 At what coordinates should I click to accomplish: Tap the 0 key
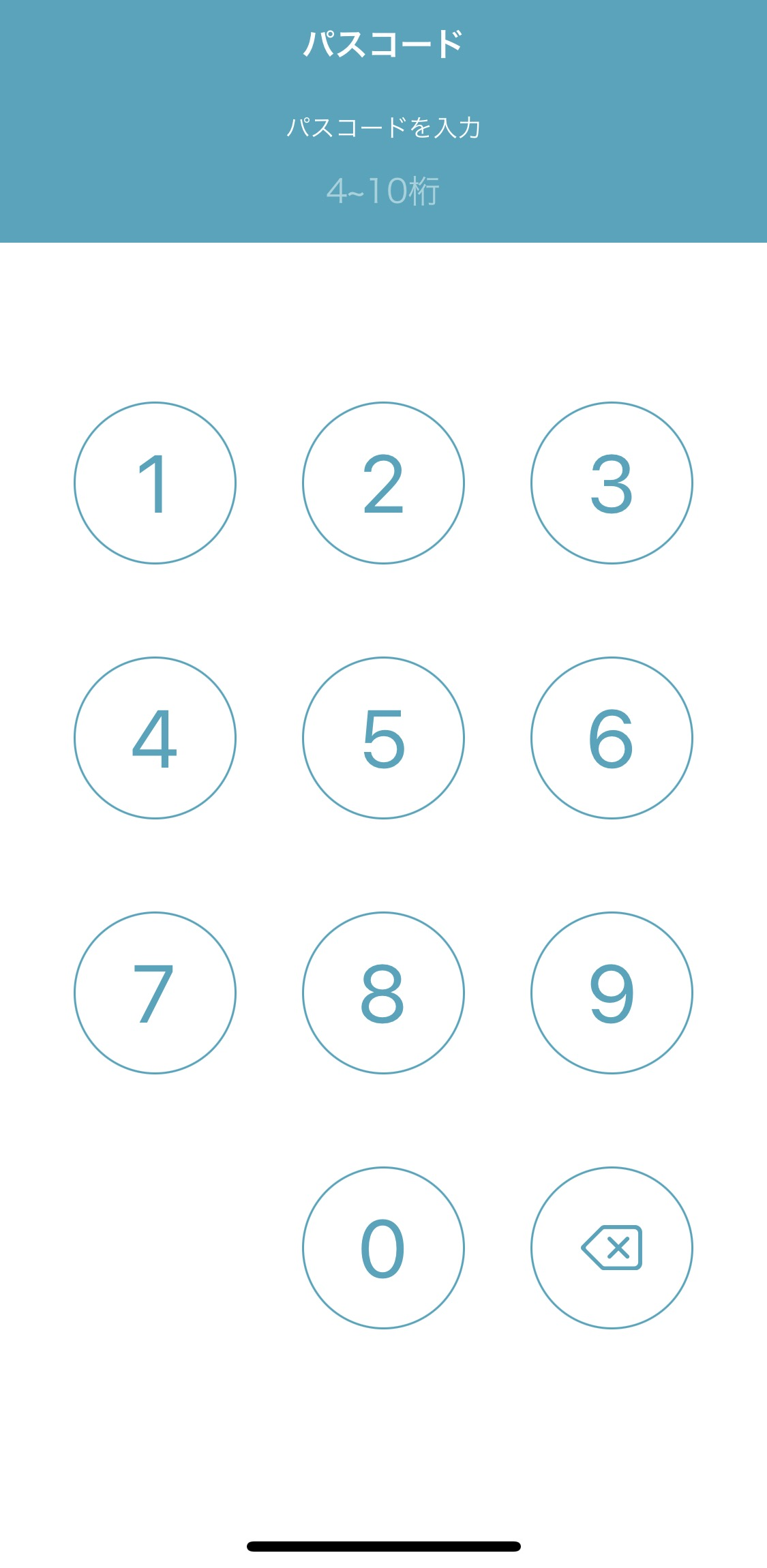pos(383,1248)
